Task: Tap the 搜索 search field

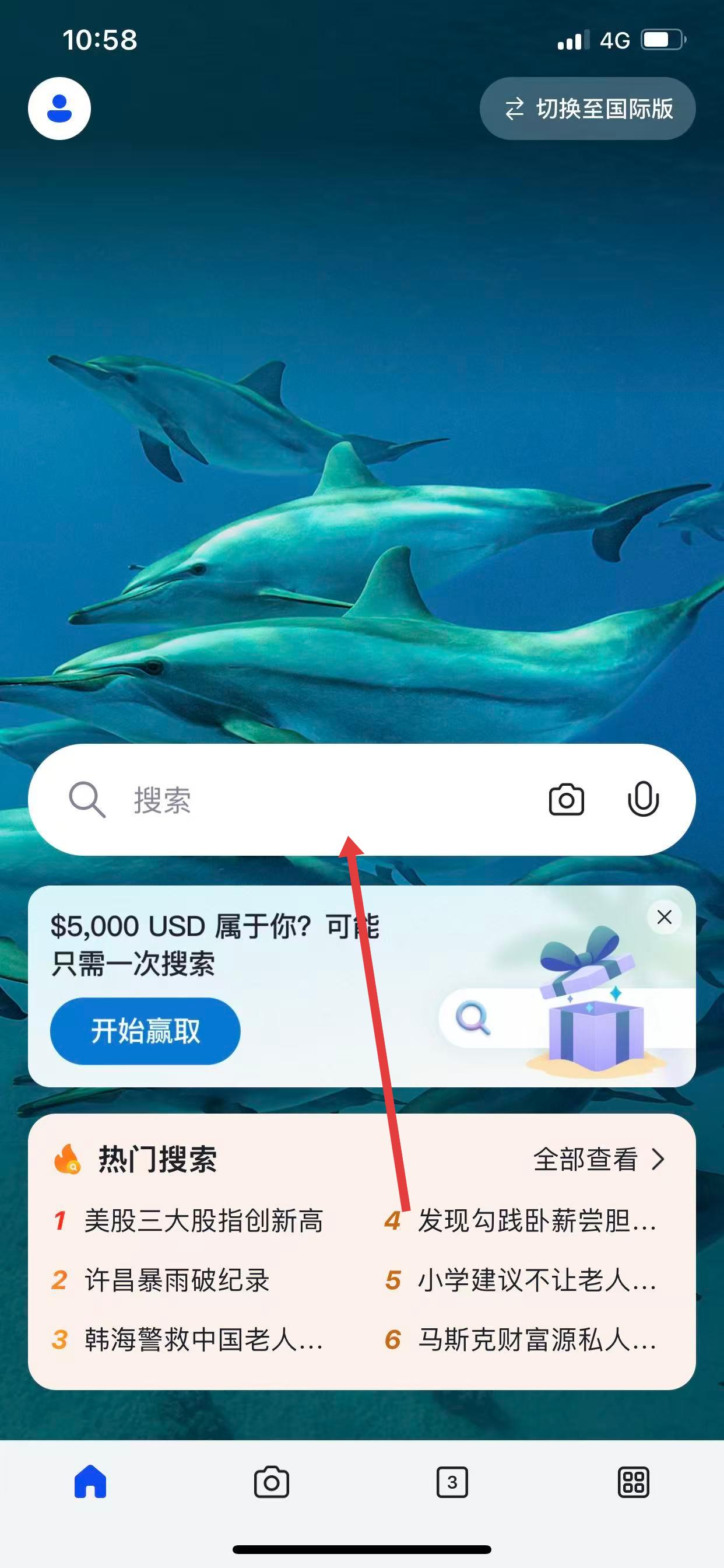Action: [x=304, y=799]
